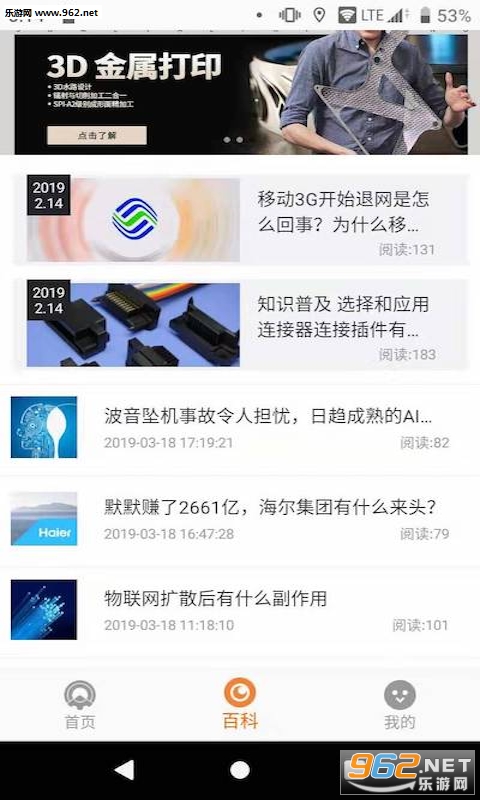Open the 3D 金属打印 banner

click(x=241, y=93)
